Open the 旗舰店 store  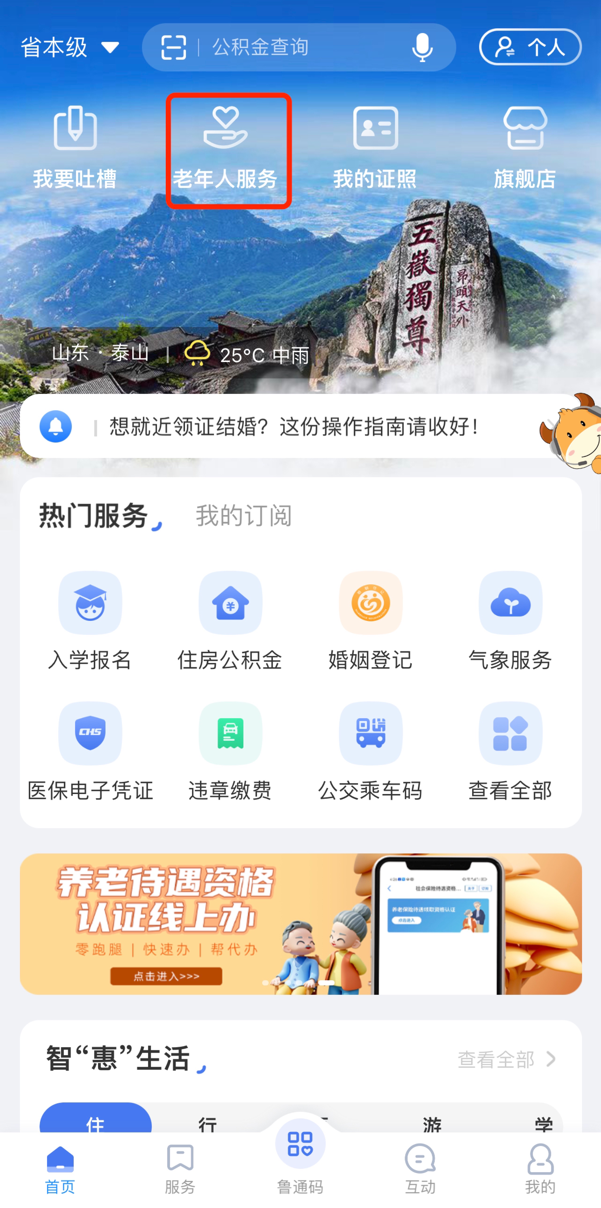525,147
